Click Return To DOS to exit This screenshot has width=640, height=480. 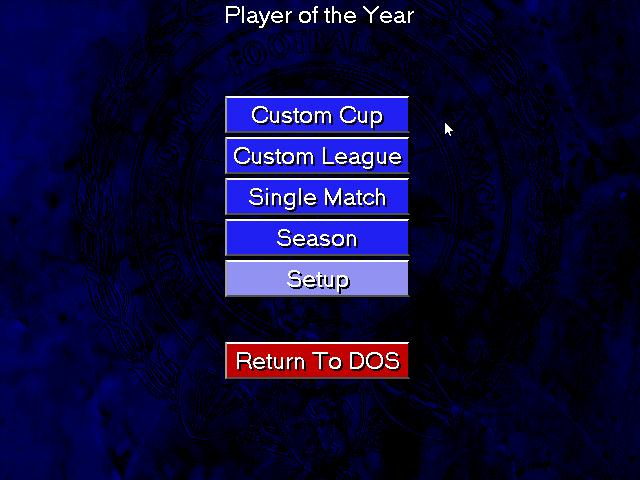tap(317, 361)
